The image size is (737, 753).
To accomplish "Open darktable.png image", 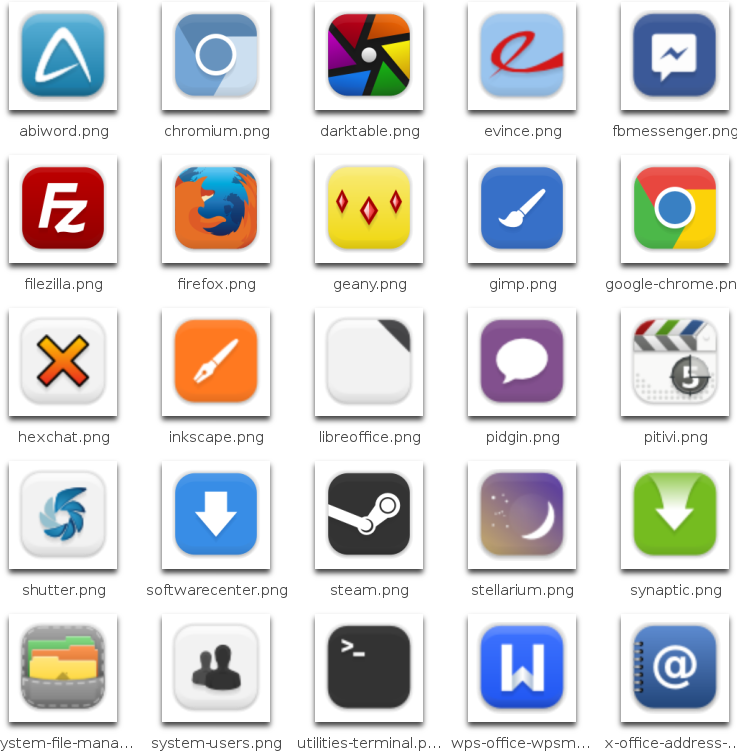I will tap(369, 56).
